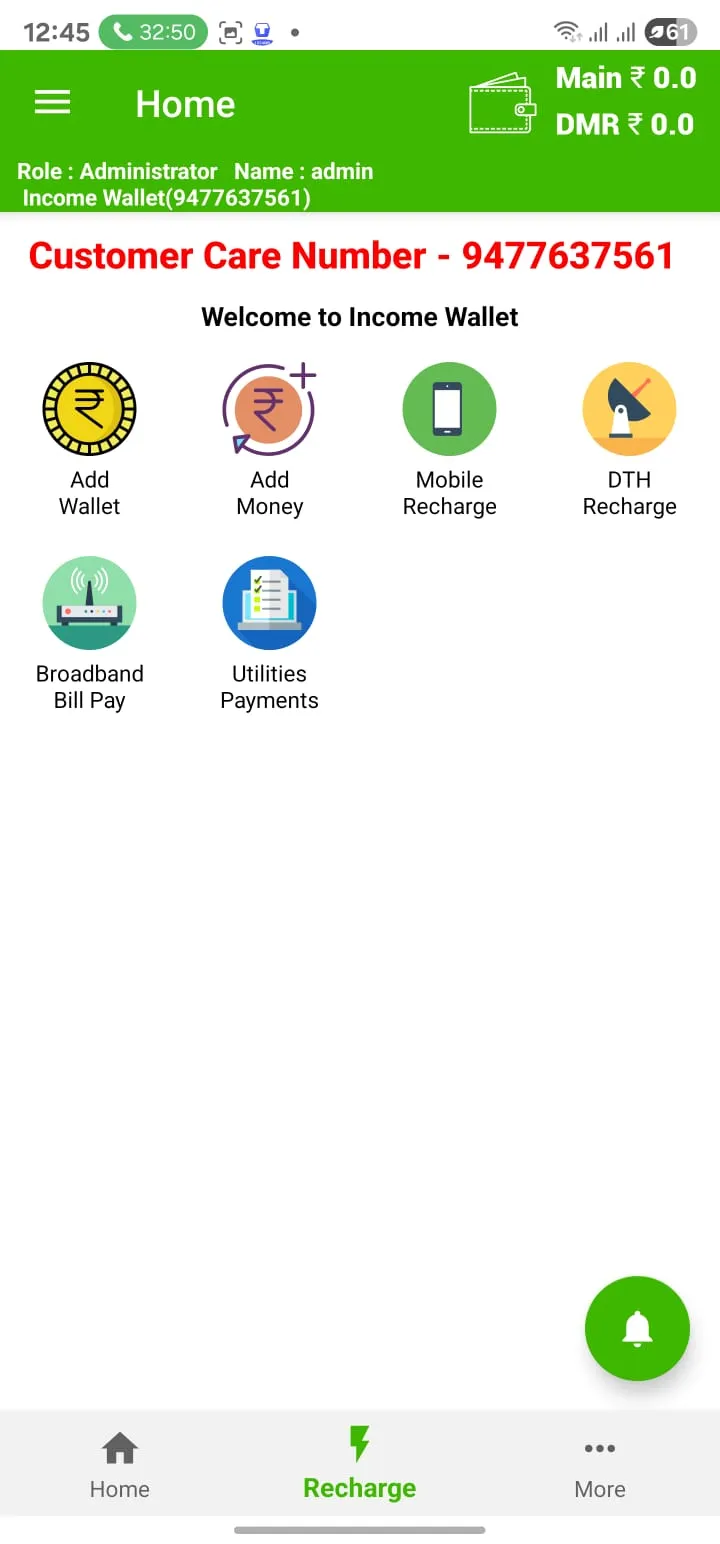This screenshot has height=1544, width=720.
Task: Select the Recharge bottom tab
Action: point(360,1464)
